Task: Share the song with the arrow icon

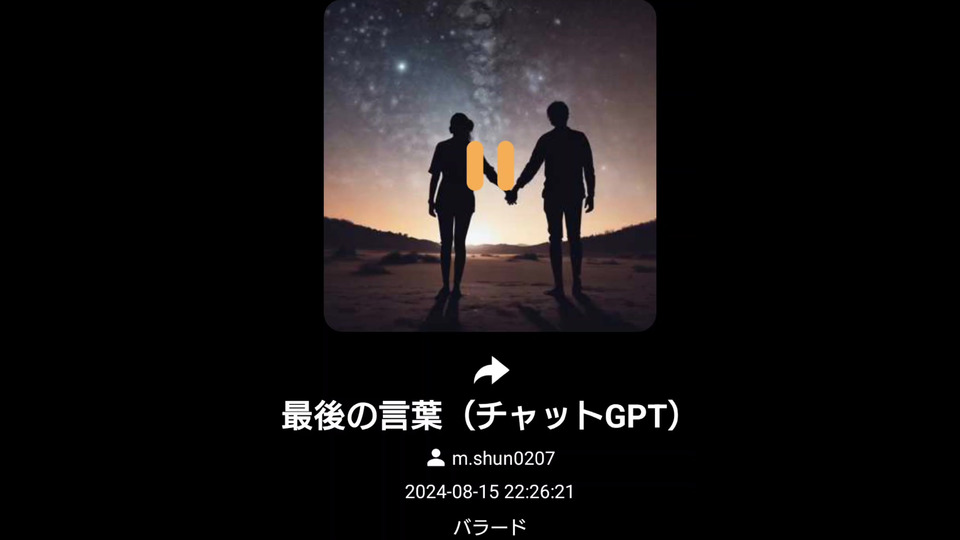Action: [x=490, y=371]
